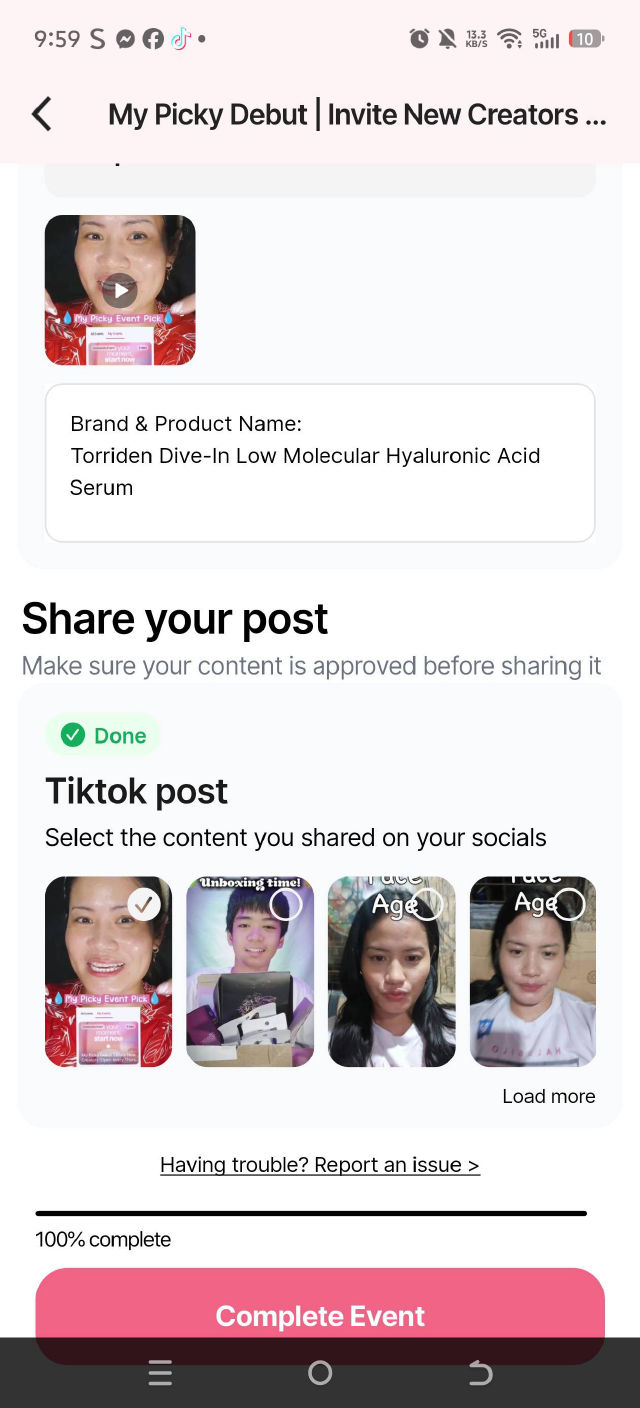Load more TikTok posts
The height and width of the screenshot is (1408, 640).
point(548,1097)
